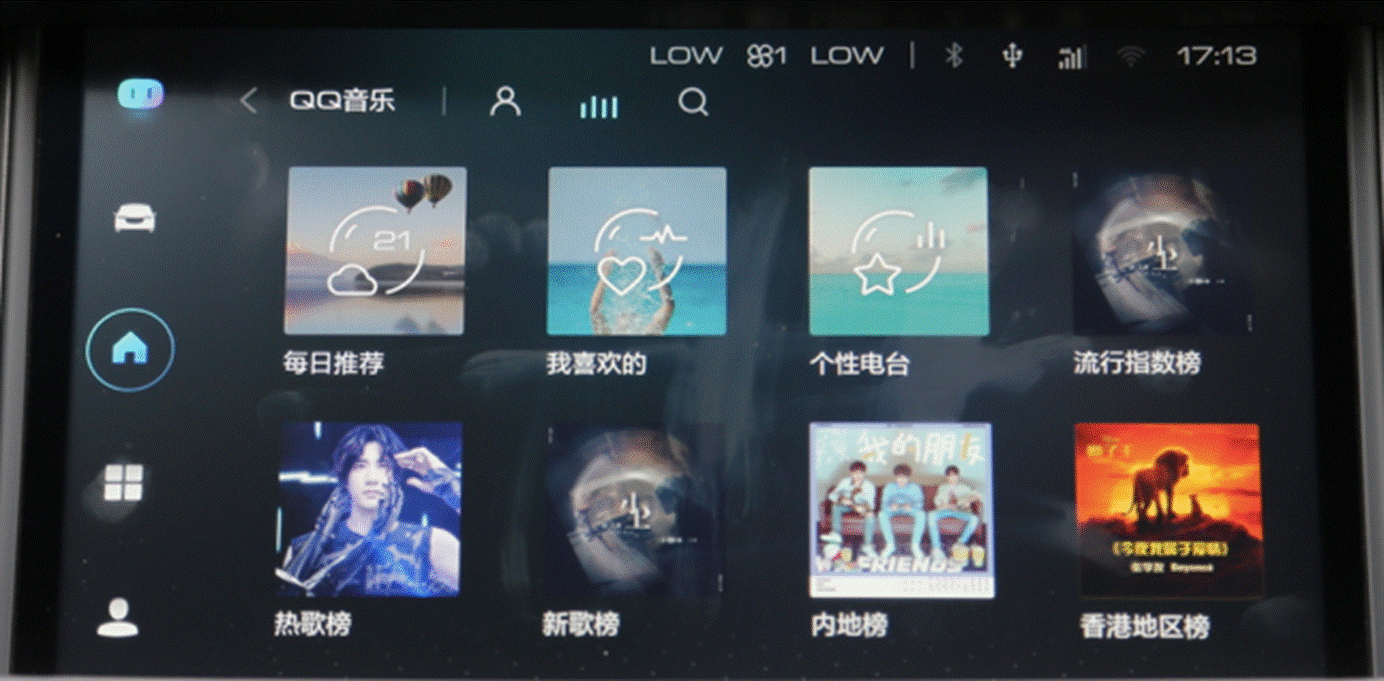Open the user account icon
1384x681 pixels.
coord(505,101)
